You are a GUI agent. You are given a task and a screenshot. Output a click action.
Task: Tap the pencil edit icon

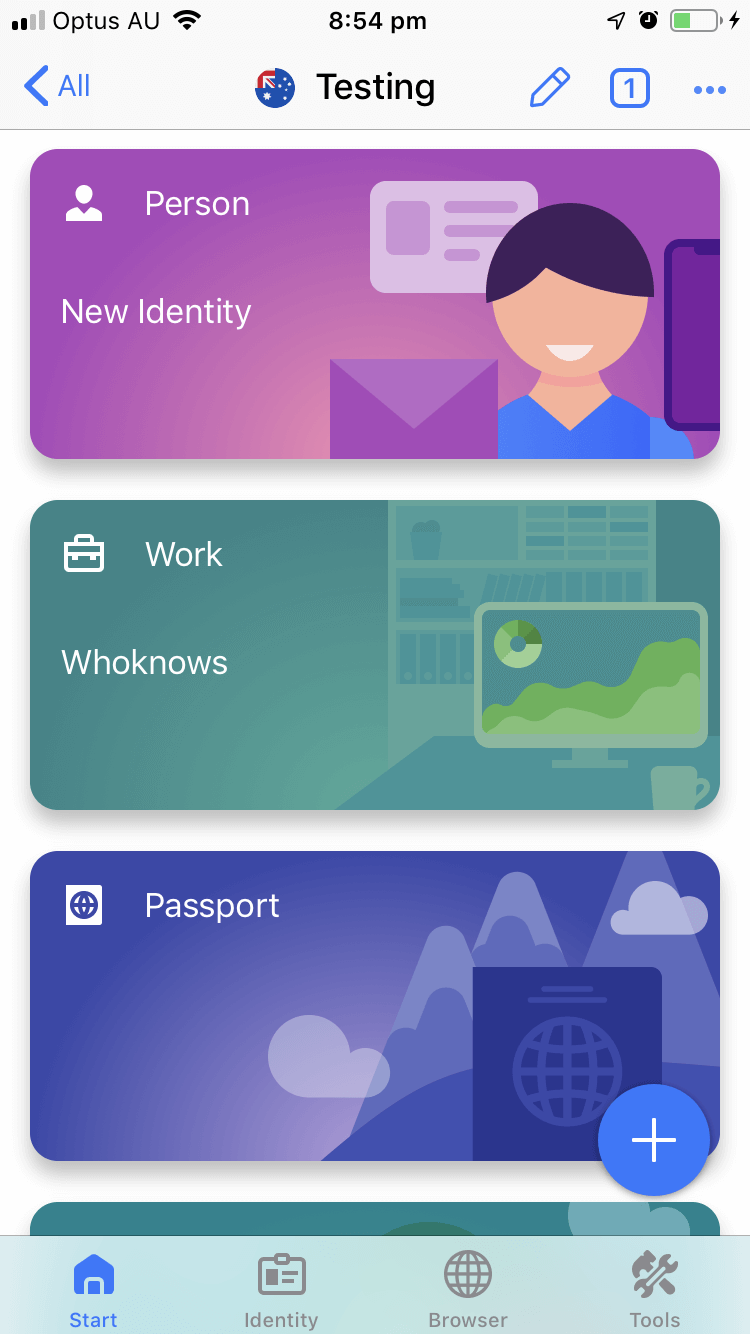coord(549,88)
